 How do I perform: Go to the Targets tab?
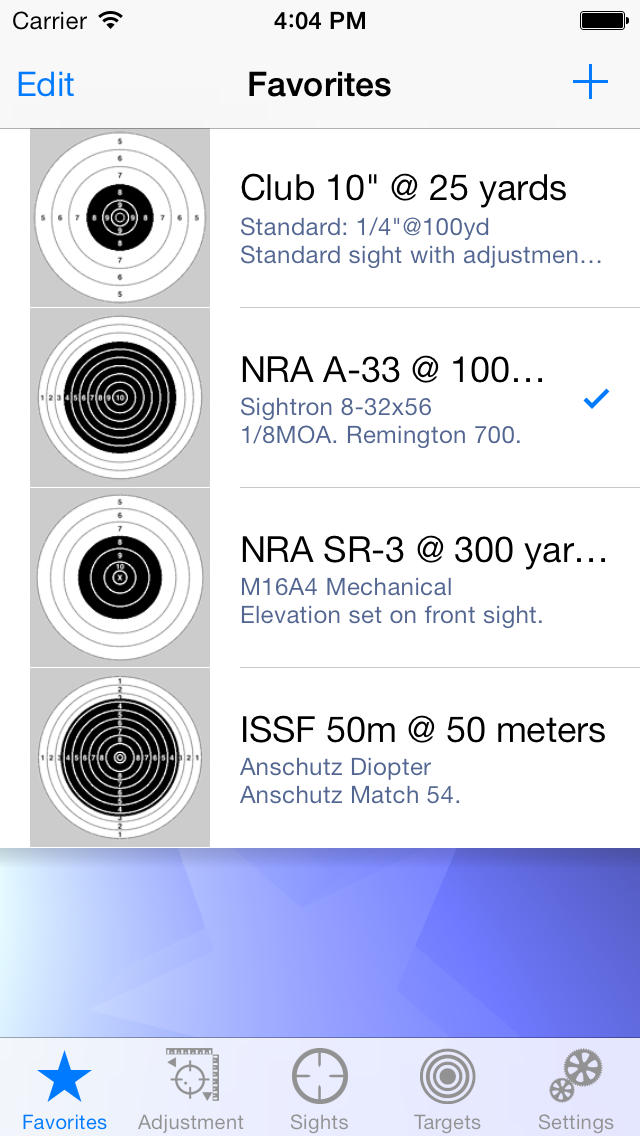point(447,1088)
